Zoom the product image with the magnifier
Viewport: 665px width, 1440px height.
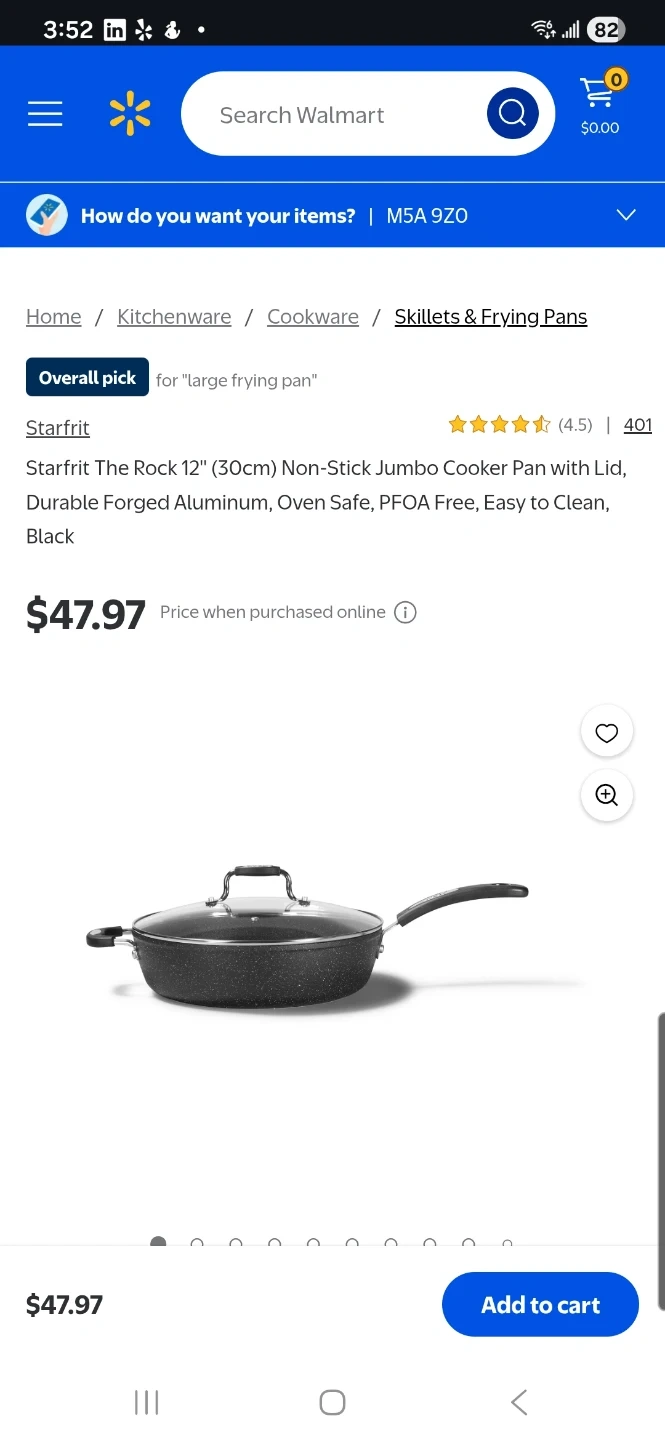coord(606,795)
